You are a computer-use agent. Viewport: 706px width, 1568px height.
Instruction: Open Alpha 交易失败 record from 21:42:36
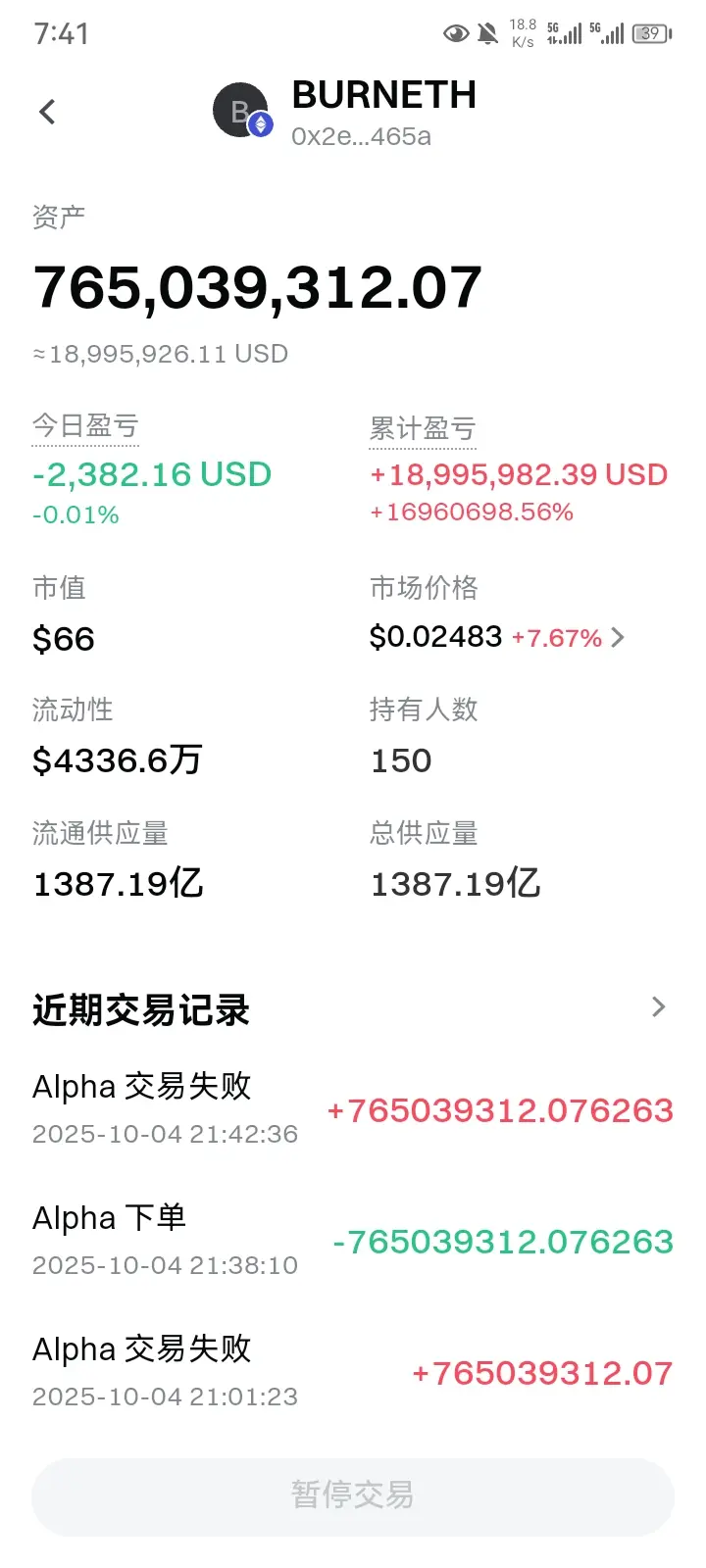click(x=353, y=1109)
